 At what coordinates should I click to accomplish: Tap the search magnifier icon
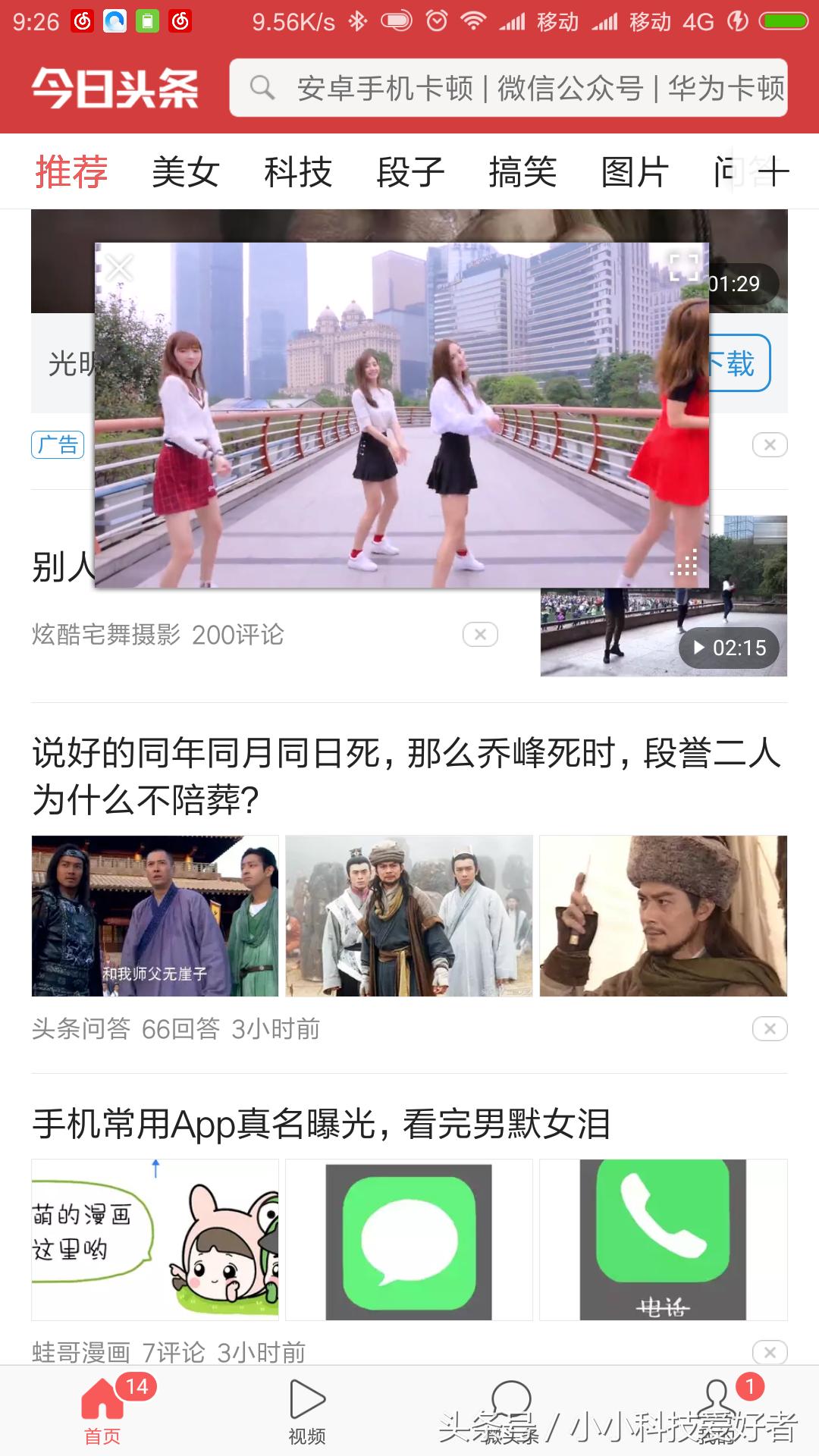coord(262,89)
